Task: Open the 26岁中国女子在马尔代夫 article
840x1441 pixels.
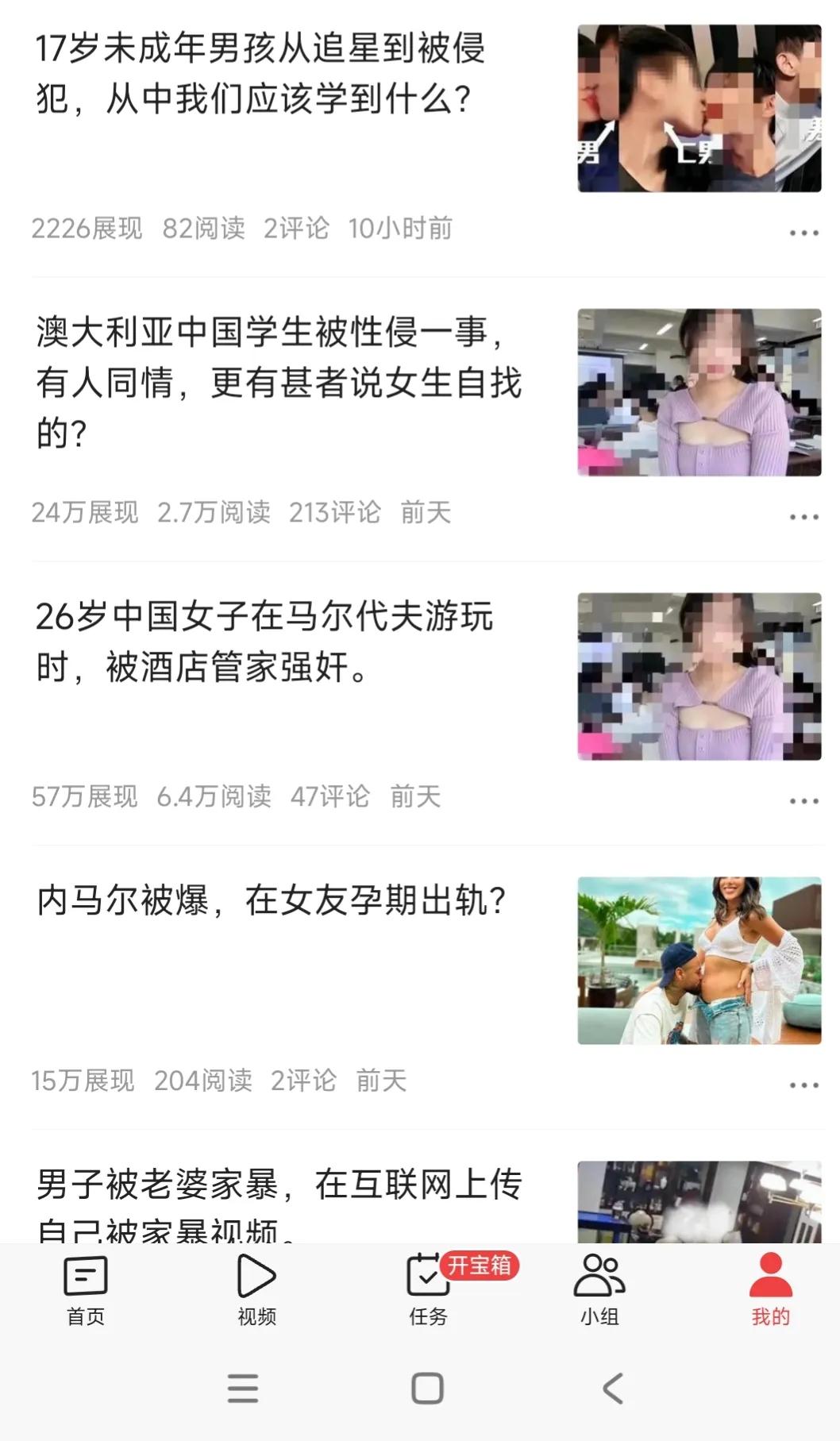Action: 264,642
